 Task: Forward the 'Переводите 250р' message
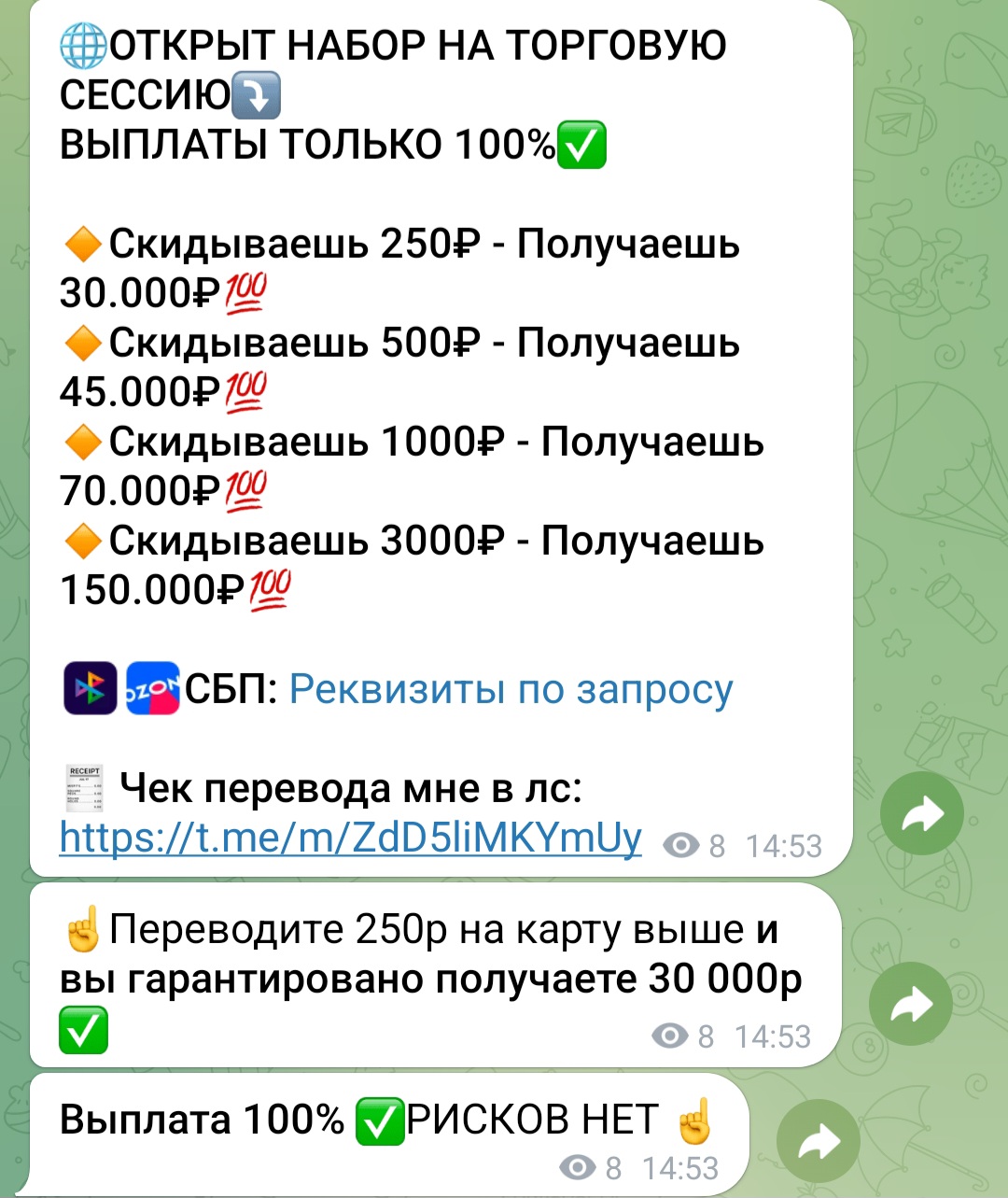[x=910, y=1004]
